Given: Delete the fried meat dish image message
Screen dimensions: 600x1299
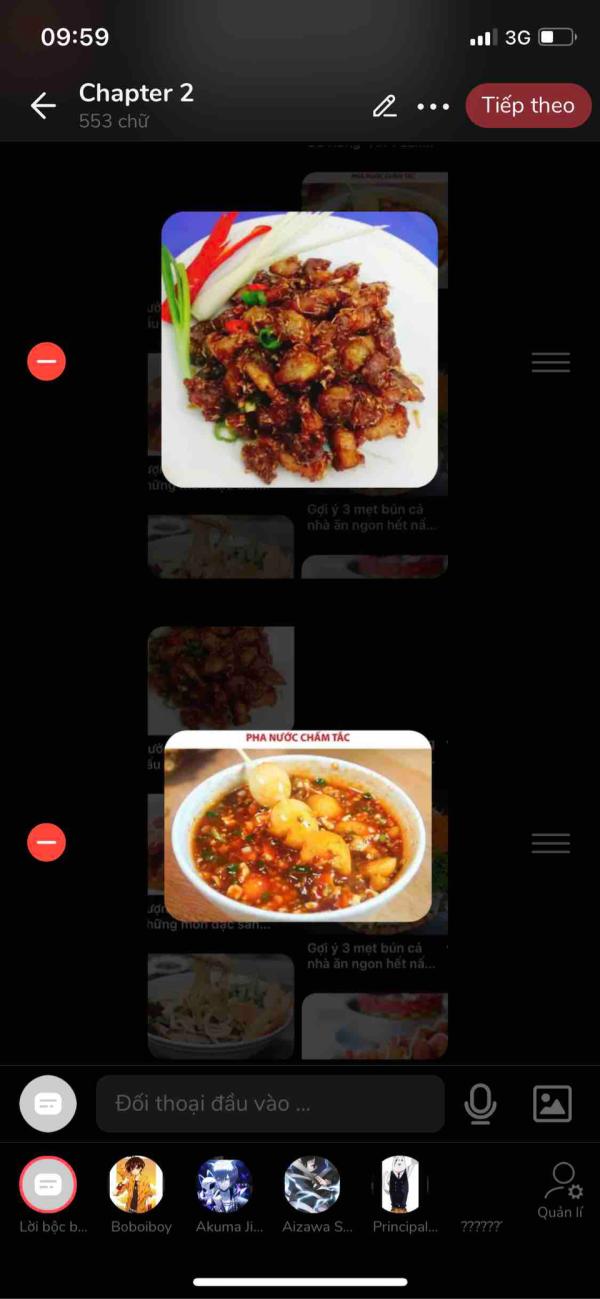Looking at the screenshot, I should 46,361.
